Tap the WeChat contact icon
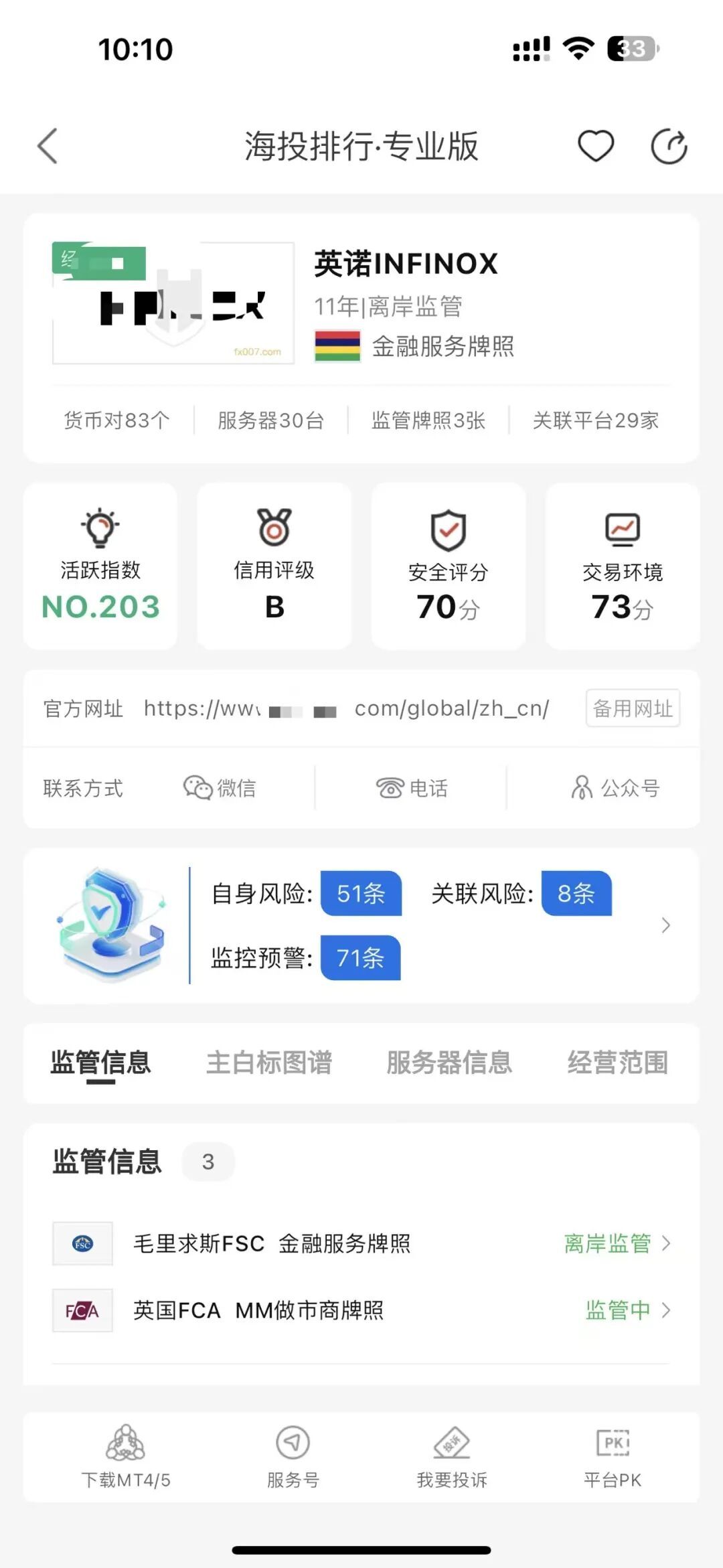Screen dimensions: 723x1568 tap(197, 788)
